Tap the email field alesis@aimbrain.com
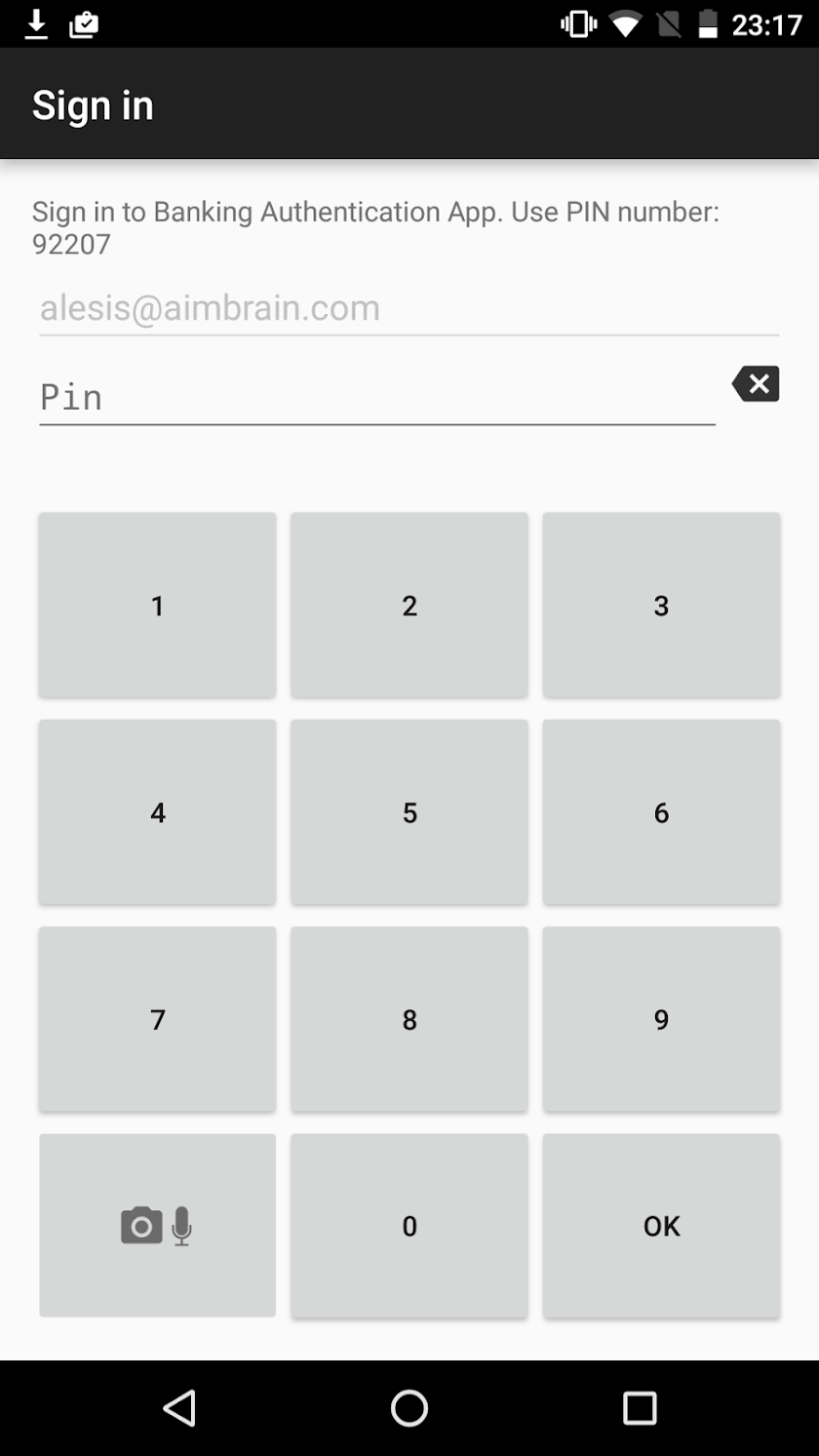Viewport: 819px width, 1456px height. pos(409,308)
